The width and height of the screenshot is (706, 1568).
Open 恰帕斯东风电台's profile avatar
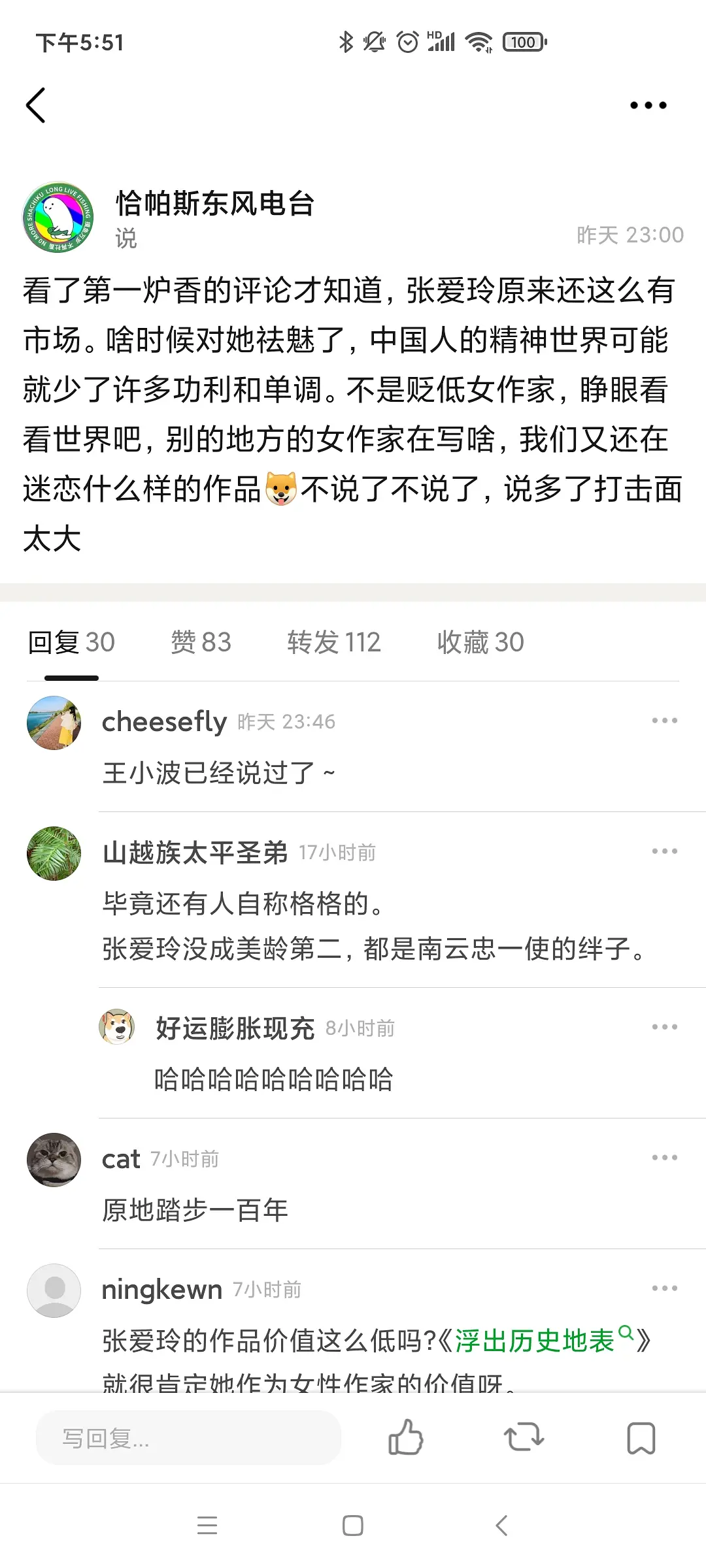(x=58, y=217)
